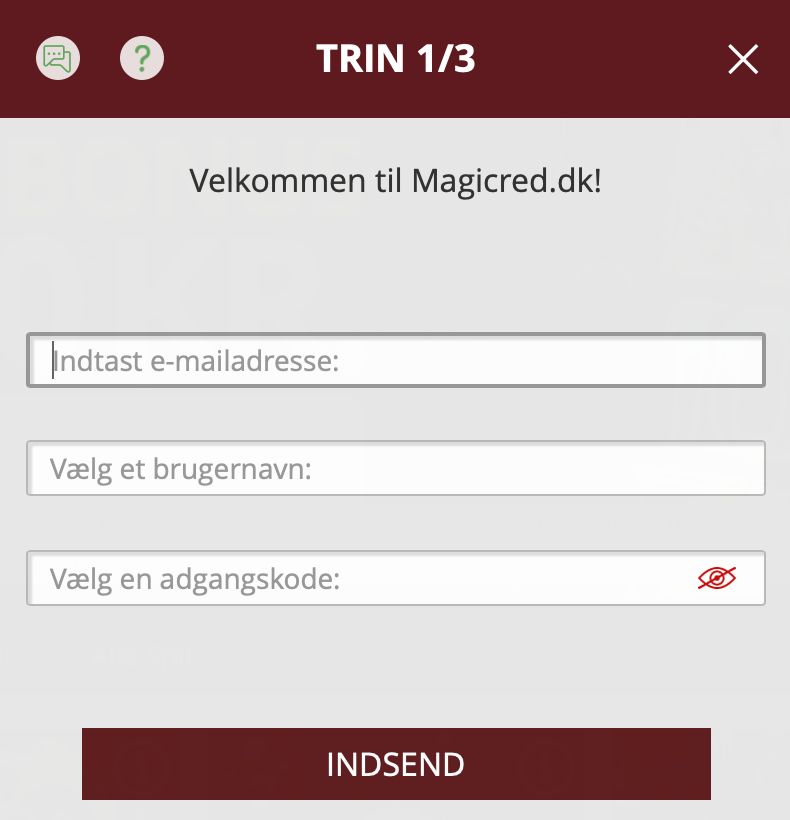Close the registration dialog
The width and height of the screenshot is (790, 820).
tap(743, 60)
